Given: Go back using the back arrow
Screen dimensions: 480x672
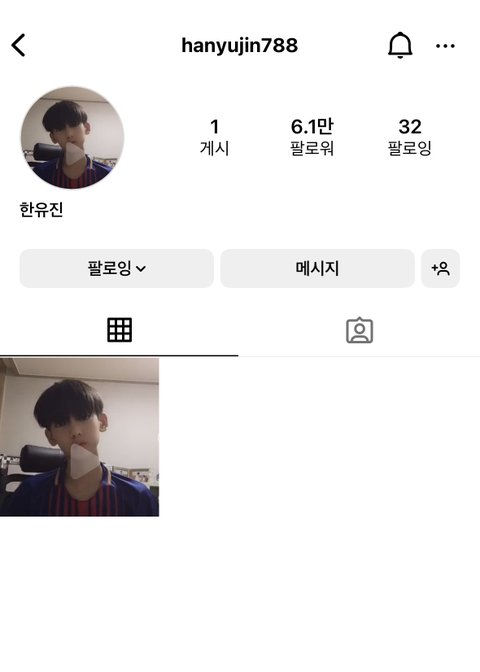Looking at the screenshot, I should tap(18, 45).
